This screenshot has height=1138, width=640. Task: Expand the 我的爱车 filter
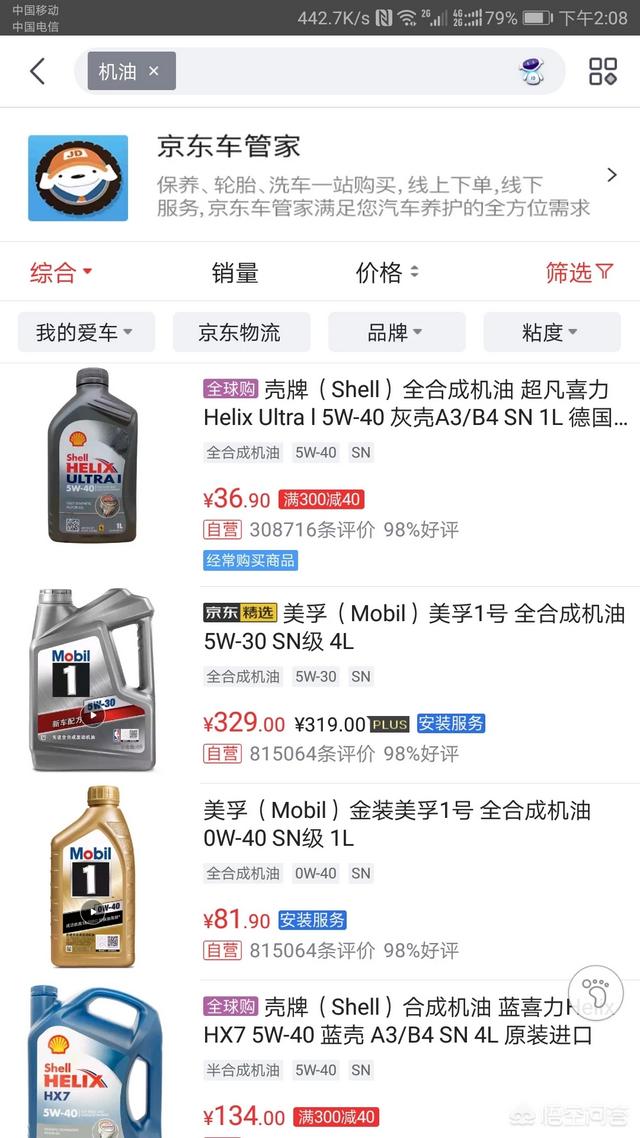point(85,332)
